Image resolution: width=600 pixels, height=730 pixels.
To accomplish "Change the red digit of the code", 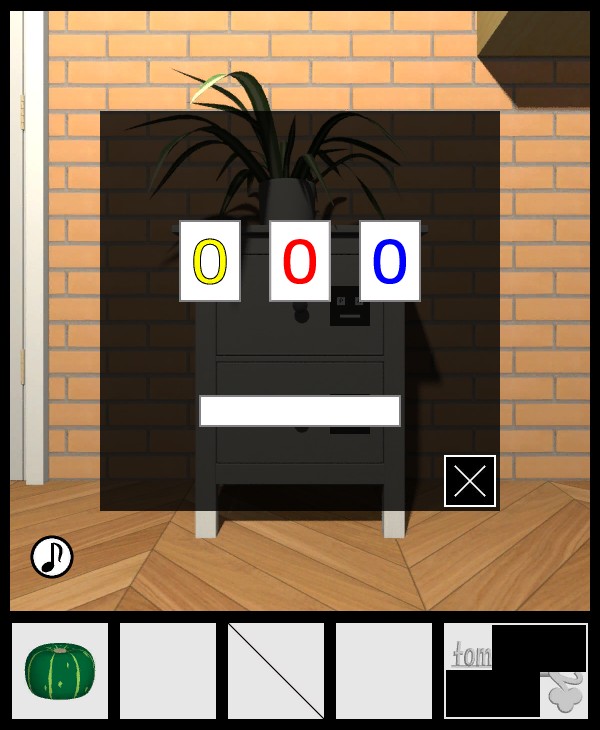I will click(x=300, y=261).
